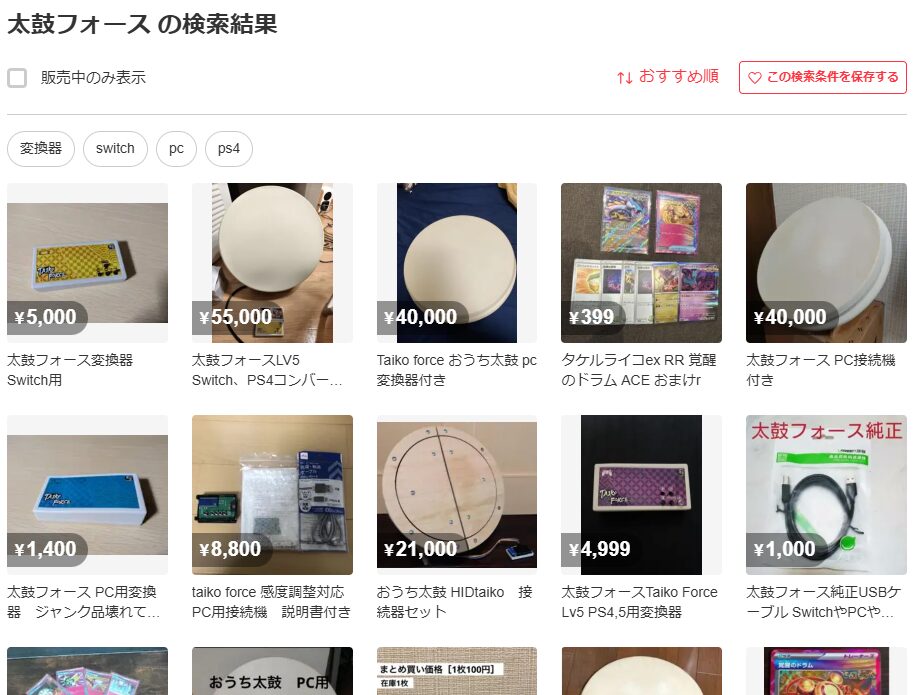Open the 太鼓フォース PC接続機付き listing
923x695 pixels.
point(826,263)
